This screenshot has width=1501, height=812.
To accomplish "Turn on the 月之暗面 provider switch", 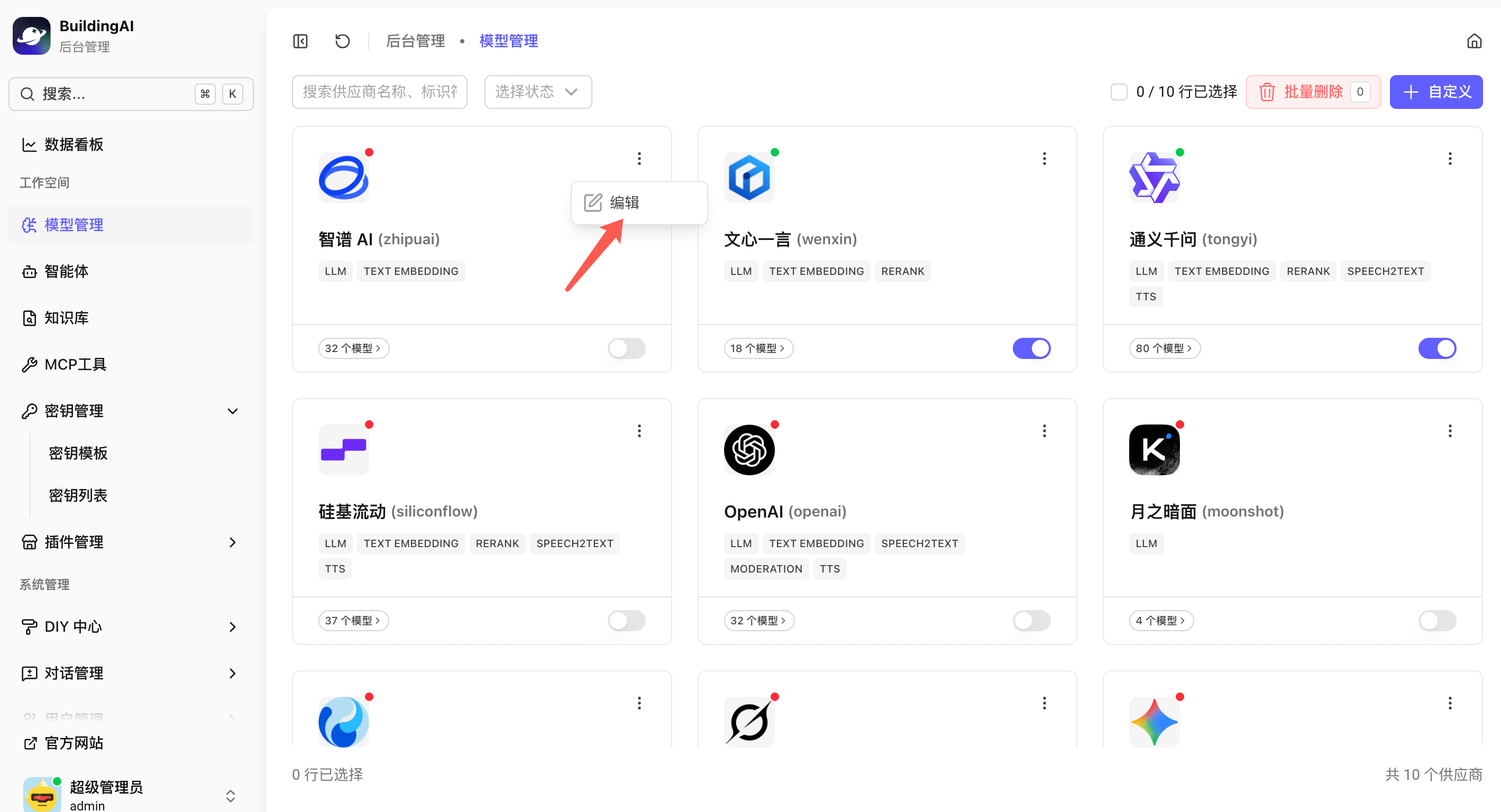I will (1436, 620).
